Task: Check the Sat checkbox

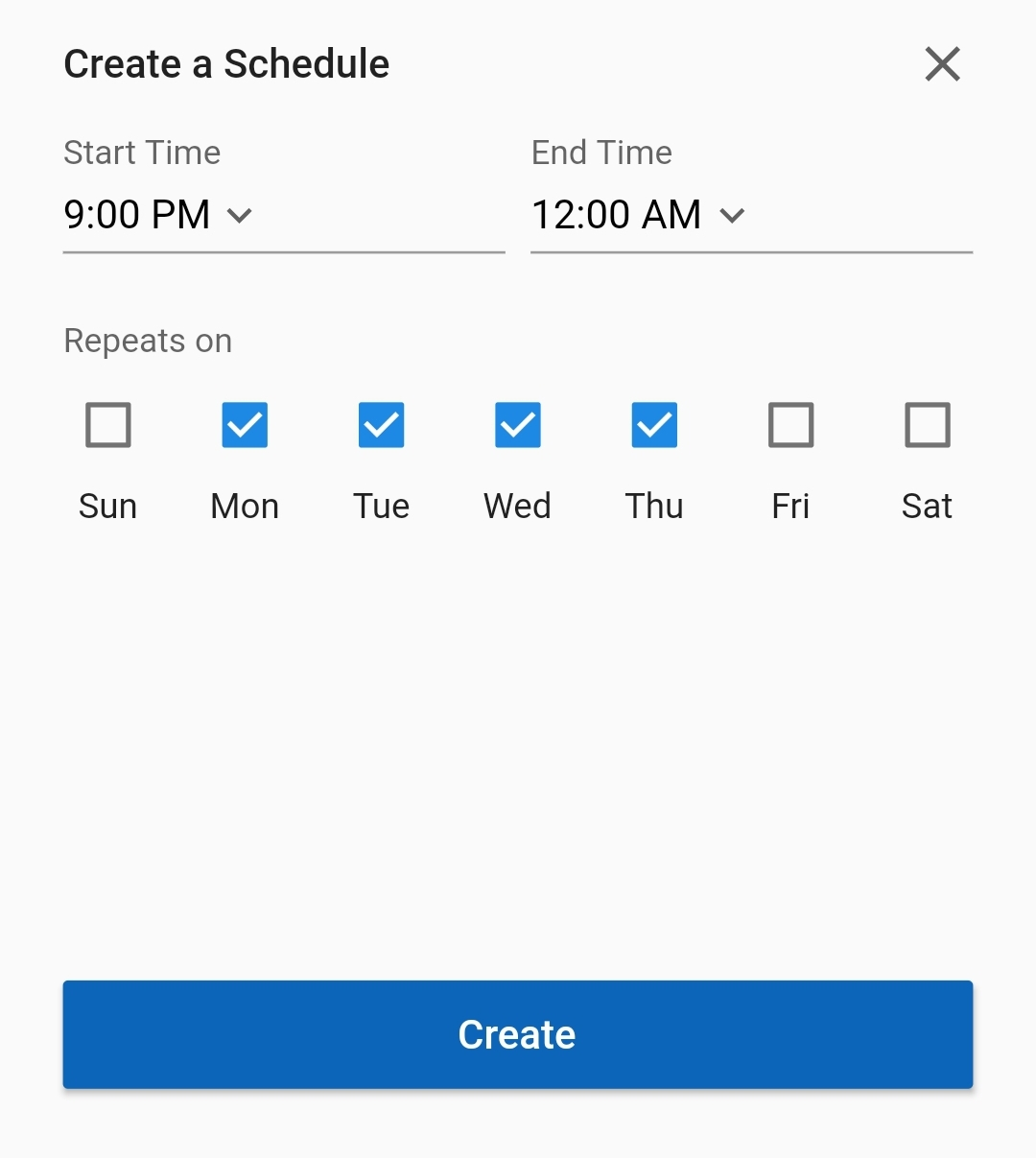Action: click(x=927, y=425)
